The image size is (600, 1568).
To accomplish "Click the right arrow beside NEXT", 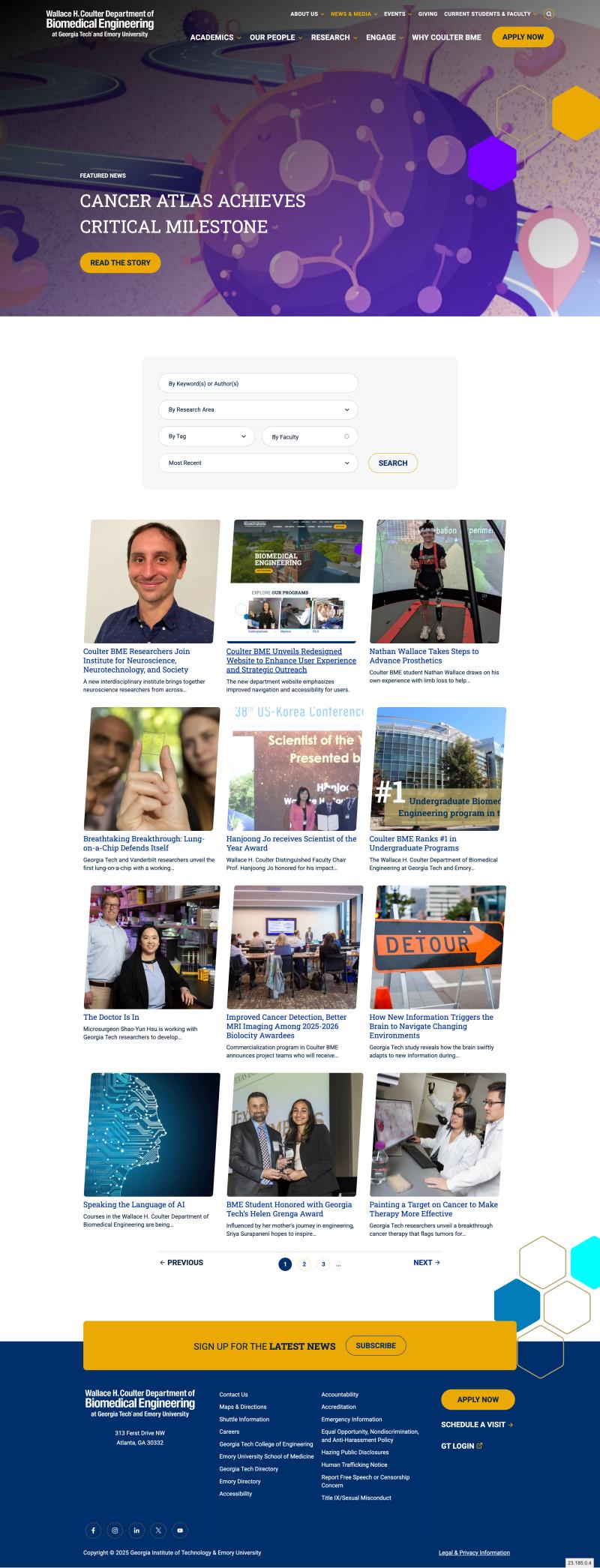I will point(438,1262).
